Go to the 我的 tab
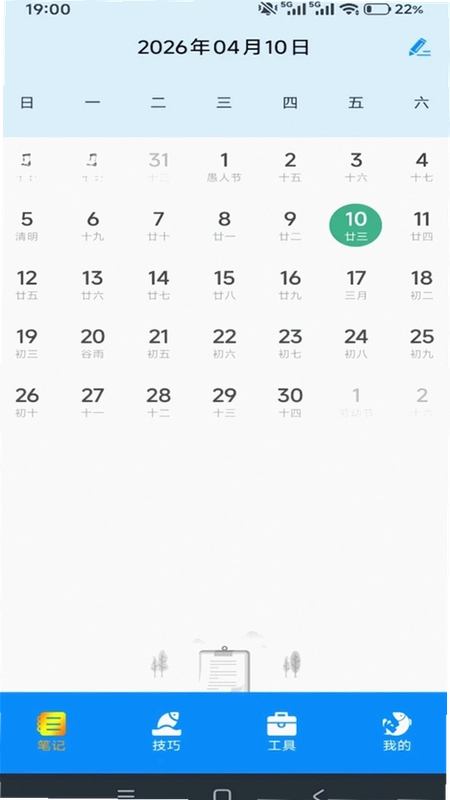Viewport: 450px width, 800px height. (x=396, y=732)
